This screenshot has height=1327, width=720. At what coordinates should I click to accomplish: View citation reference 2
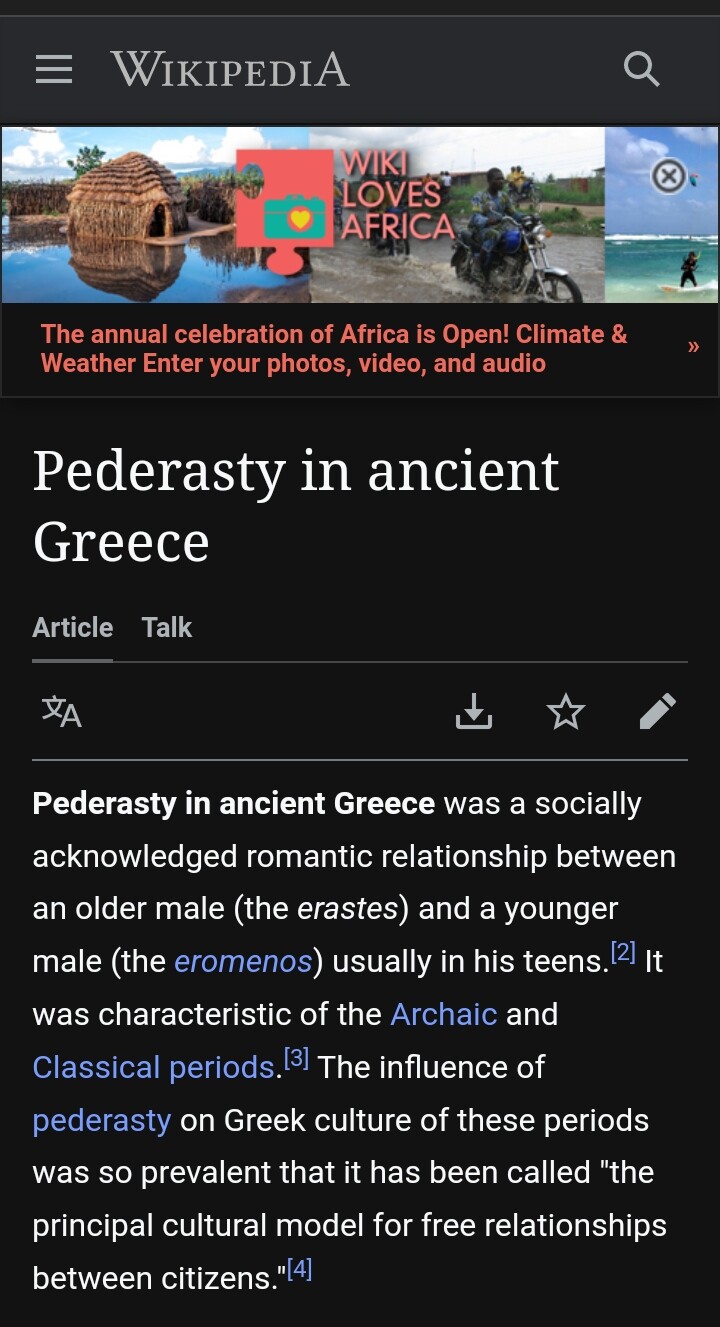tap(622, 953)
